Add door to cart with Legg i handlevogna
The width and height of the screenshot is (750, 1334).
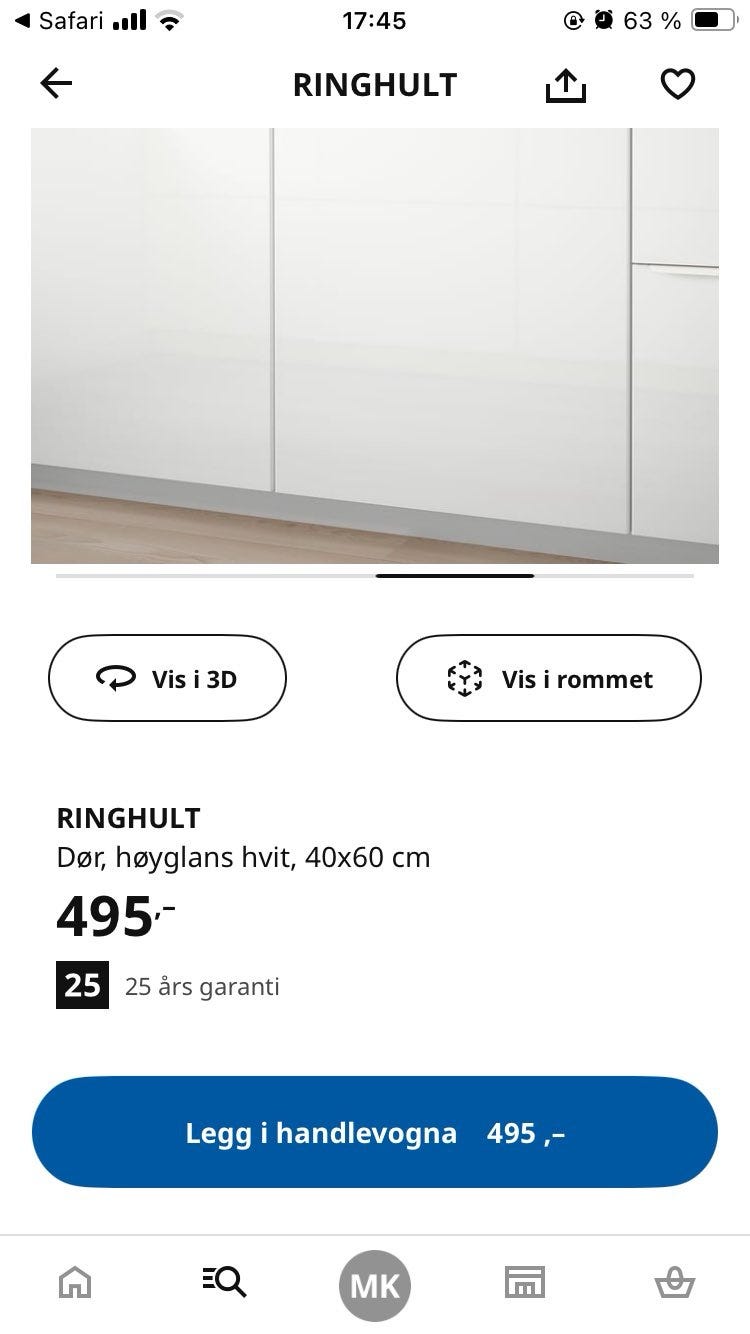374,1133
